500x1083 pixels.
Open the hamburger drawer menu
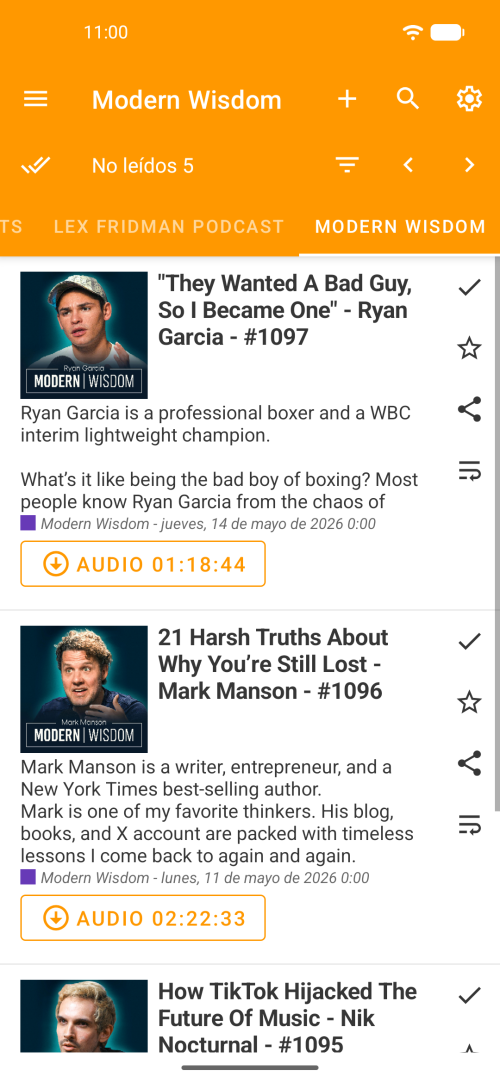tap(35, 99)
